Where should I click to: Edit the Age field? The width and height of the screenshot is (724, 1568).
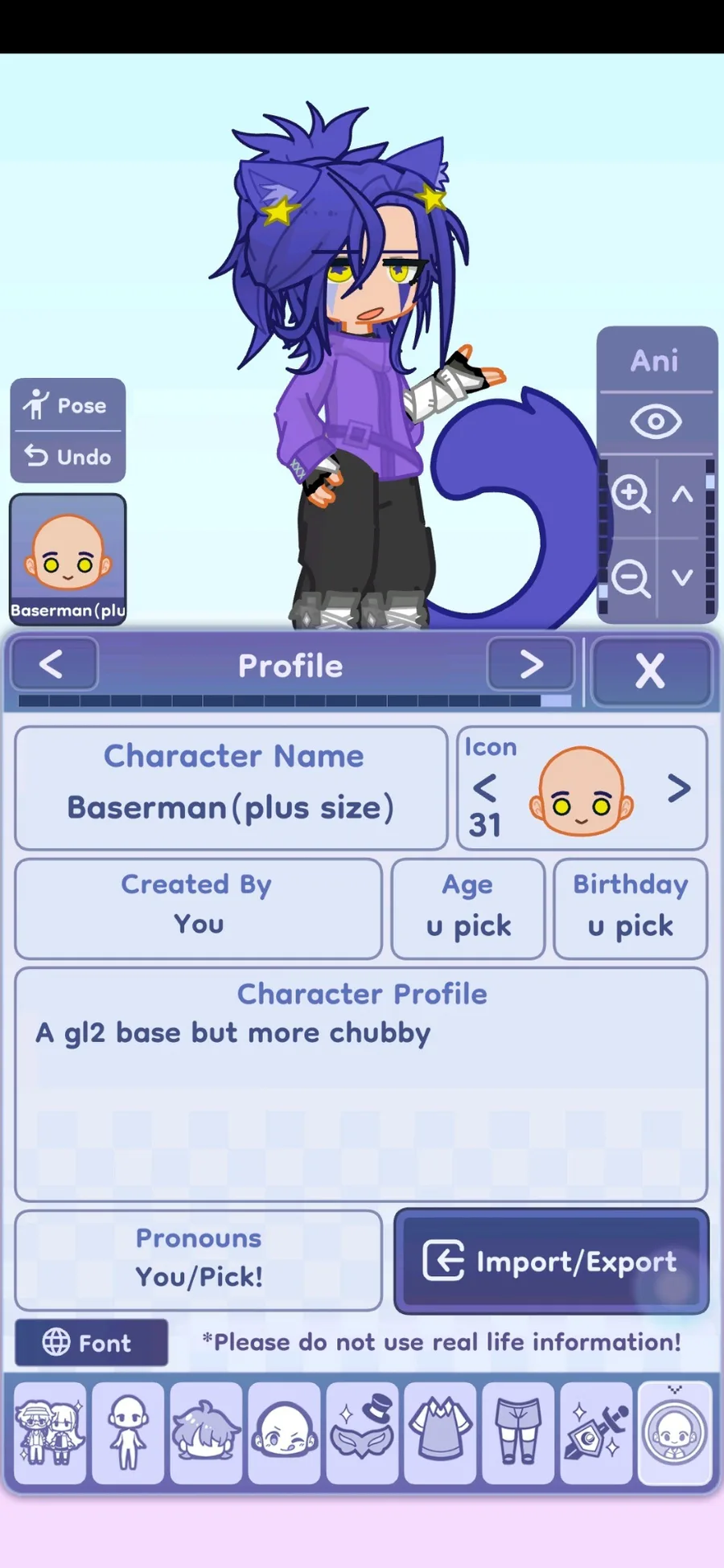[x=468, y=925]
